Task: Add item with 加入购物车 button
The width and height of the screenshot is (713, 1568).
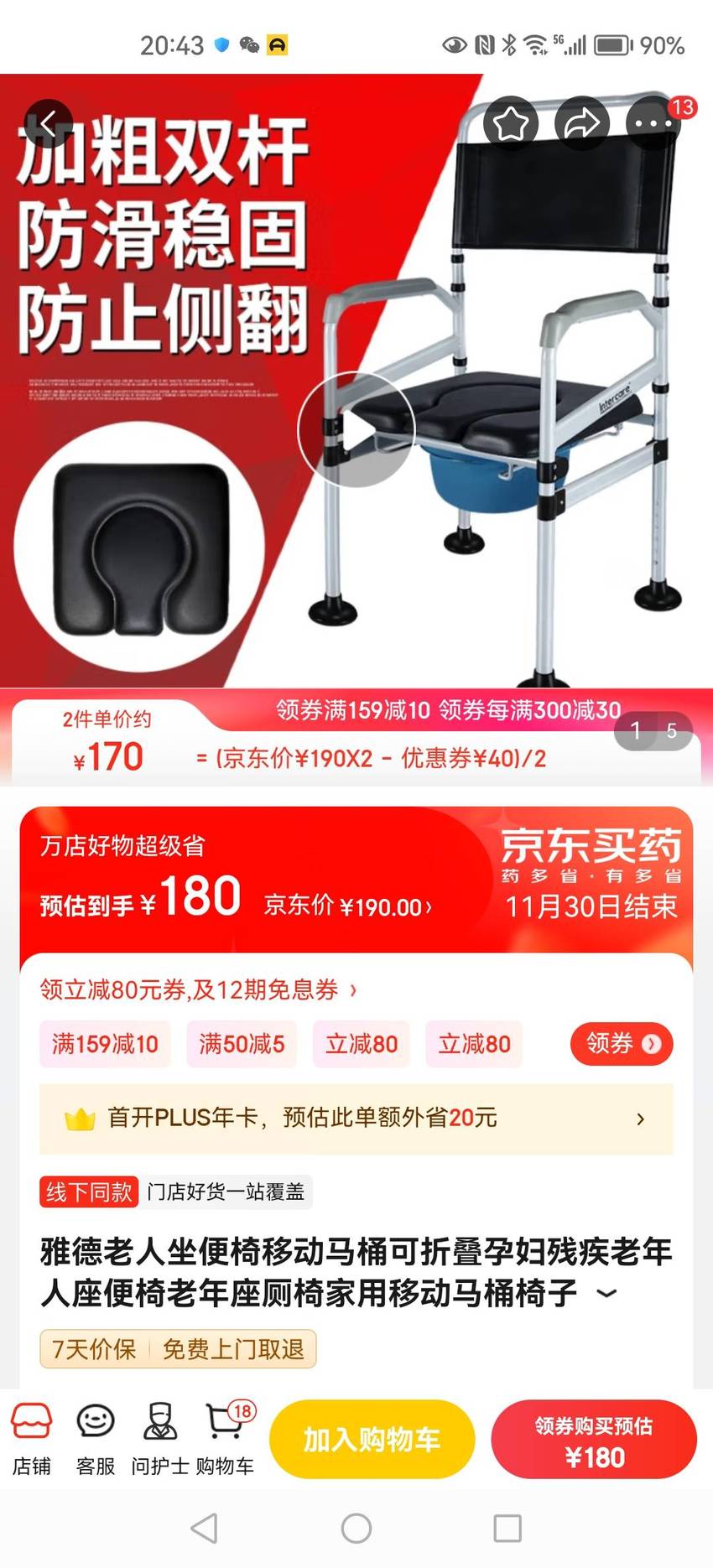Action: tap(372, 1439)
